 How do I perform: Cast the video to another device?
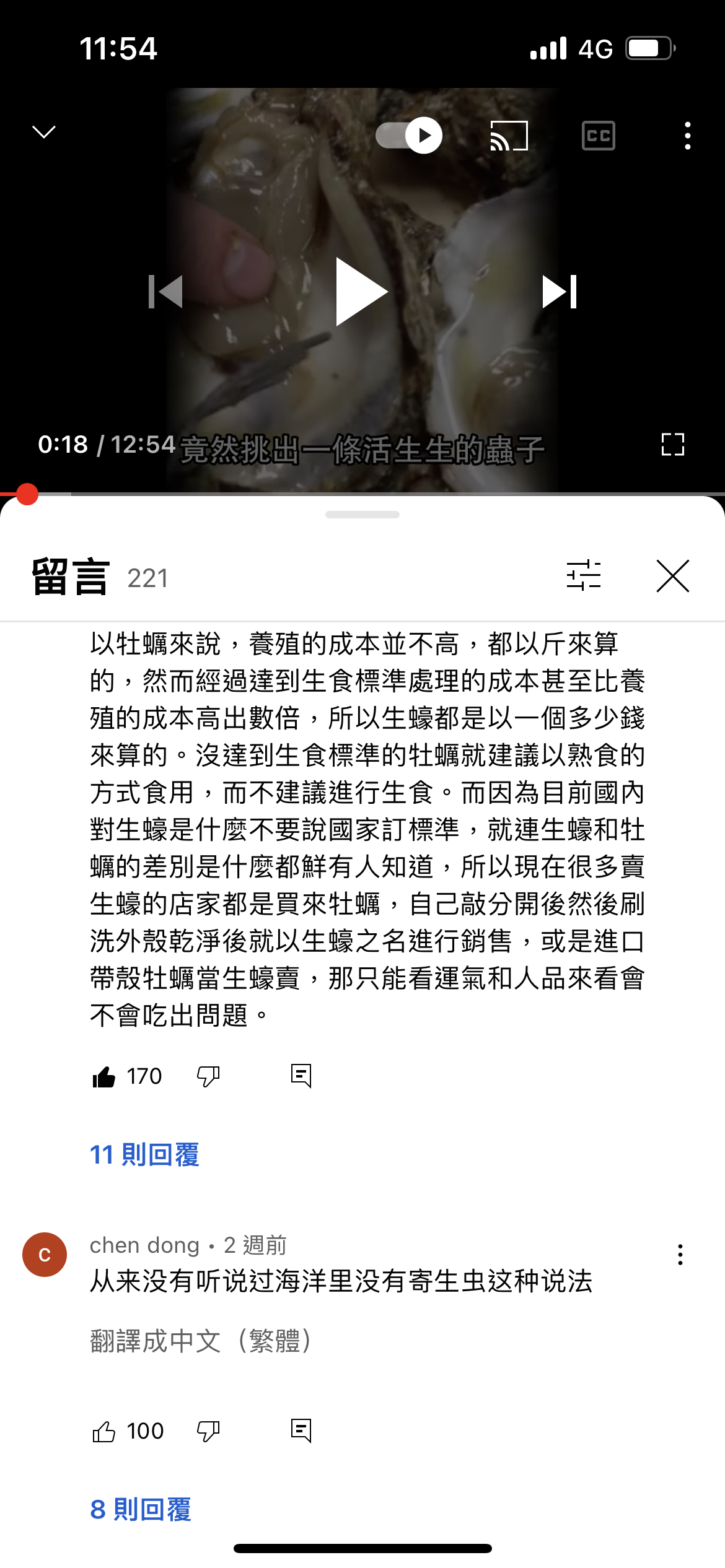(x=509, y=136)
